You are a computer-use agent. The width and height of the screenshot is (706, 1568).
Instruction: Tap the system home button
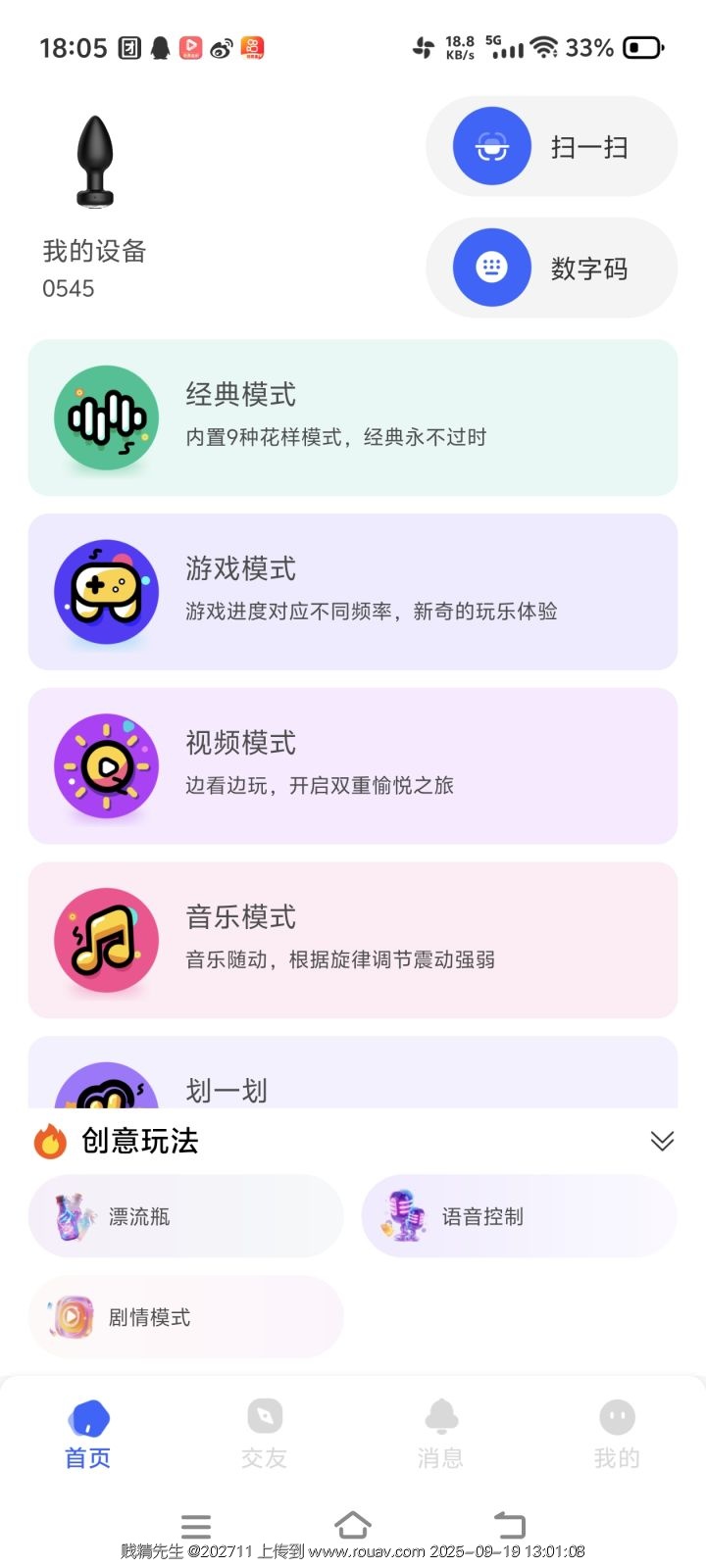pyautogui.click(x=353, y=1524)
